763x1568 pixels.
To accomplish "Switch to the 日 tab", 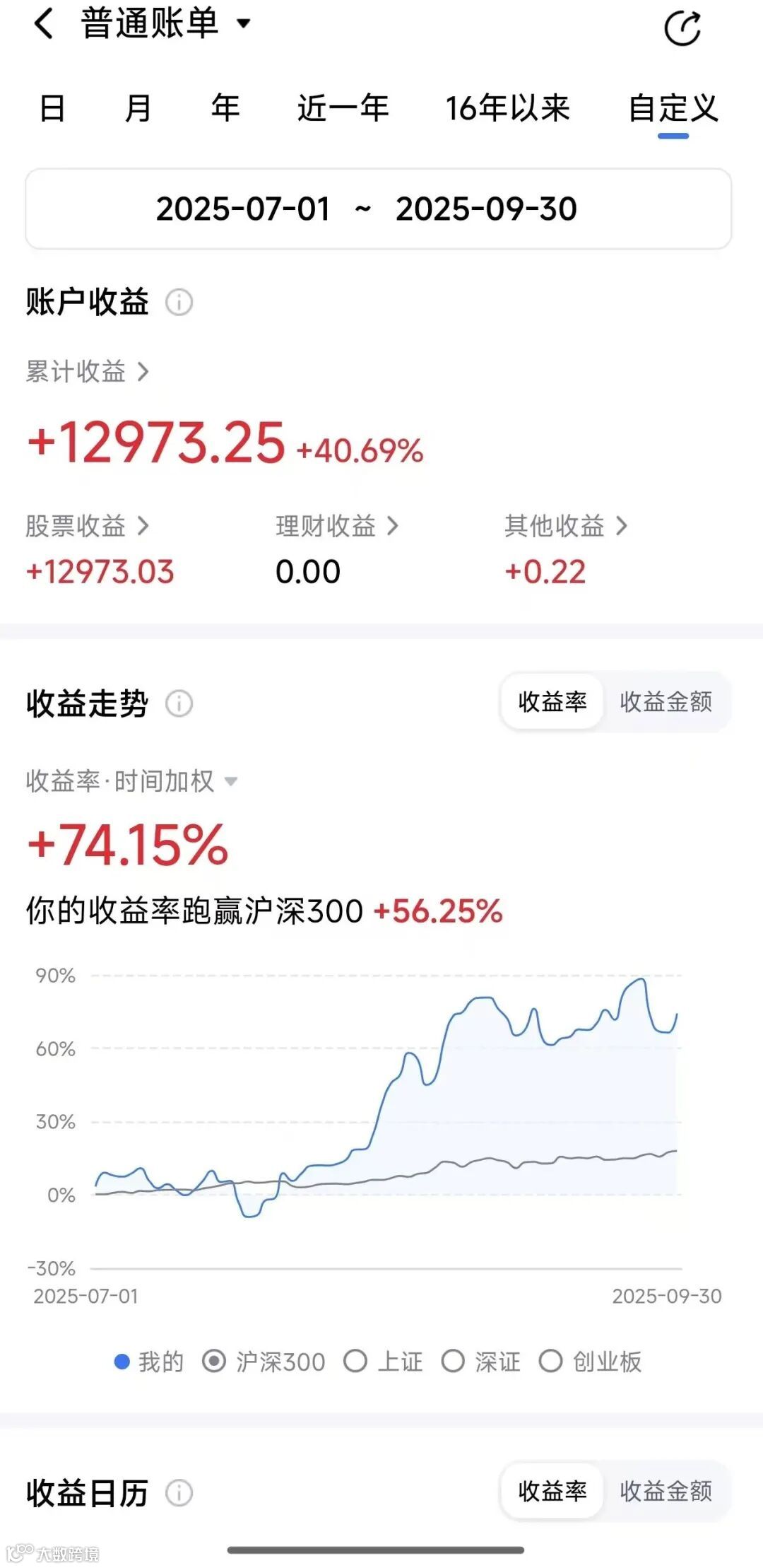I will click(x=52, y=109).
